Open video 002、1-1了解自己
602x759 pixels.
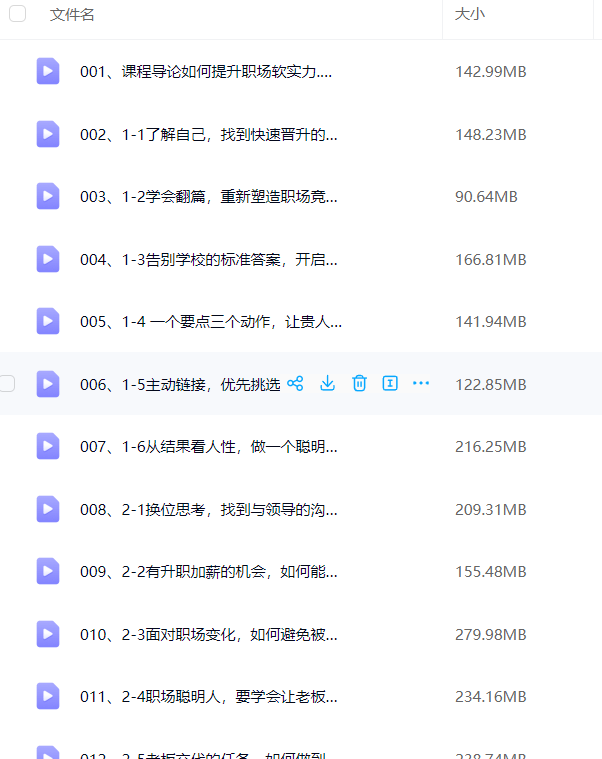click(208, 135)
